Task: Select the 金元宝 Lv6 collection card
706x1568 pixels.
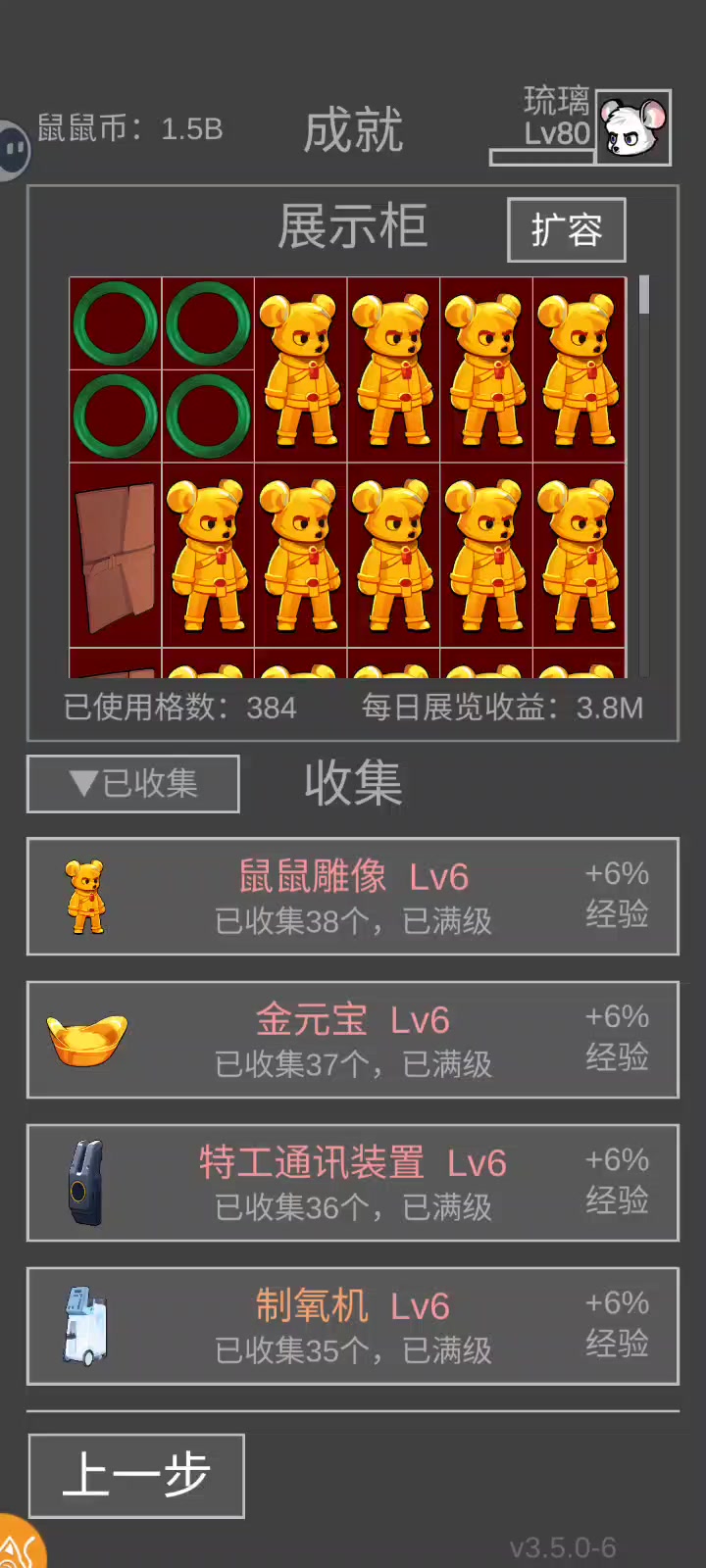Action: pyautogui.click(x=353, y=1040)
